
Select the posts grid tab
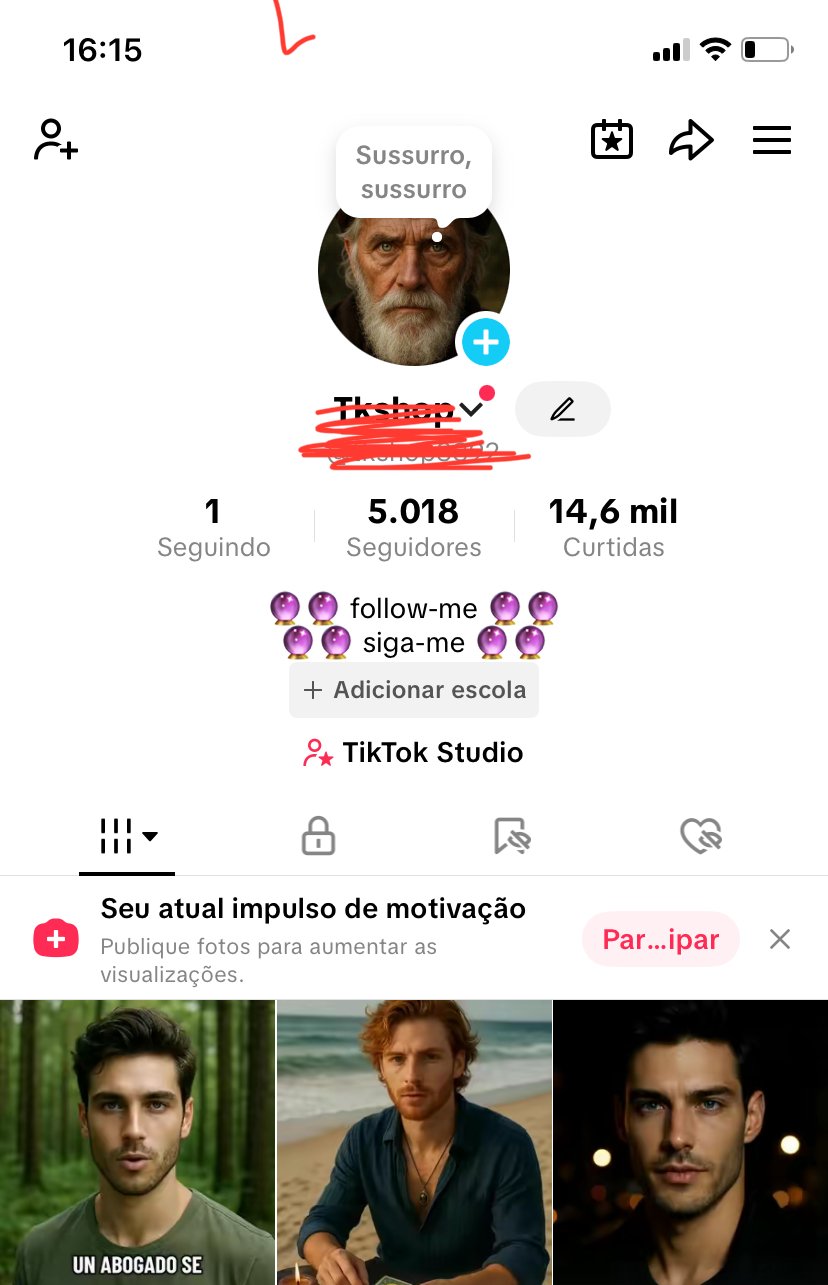pos(127,836)
